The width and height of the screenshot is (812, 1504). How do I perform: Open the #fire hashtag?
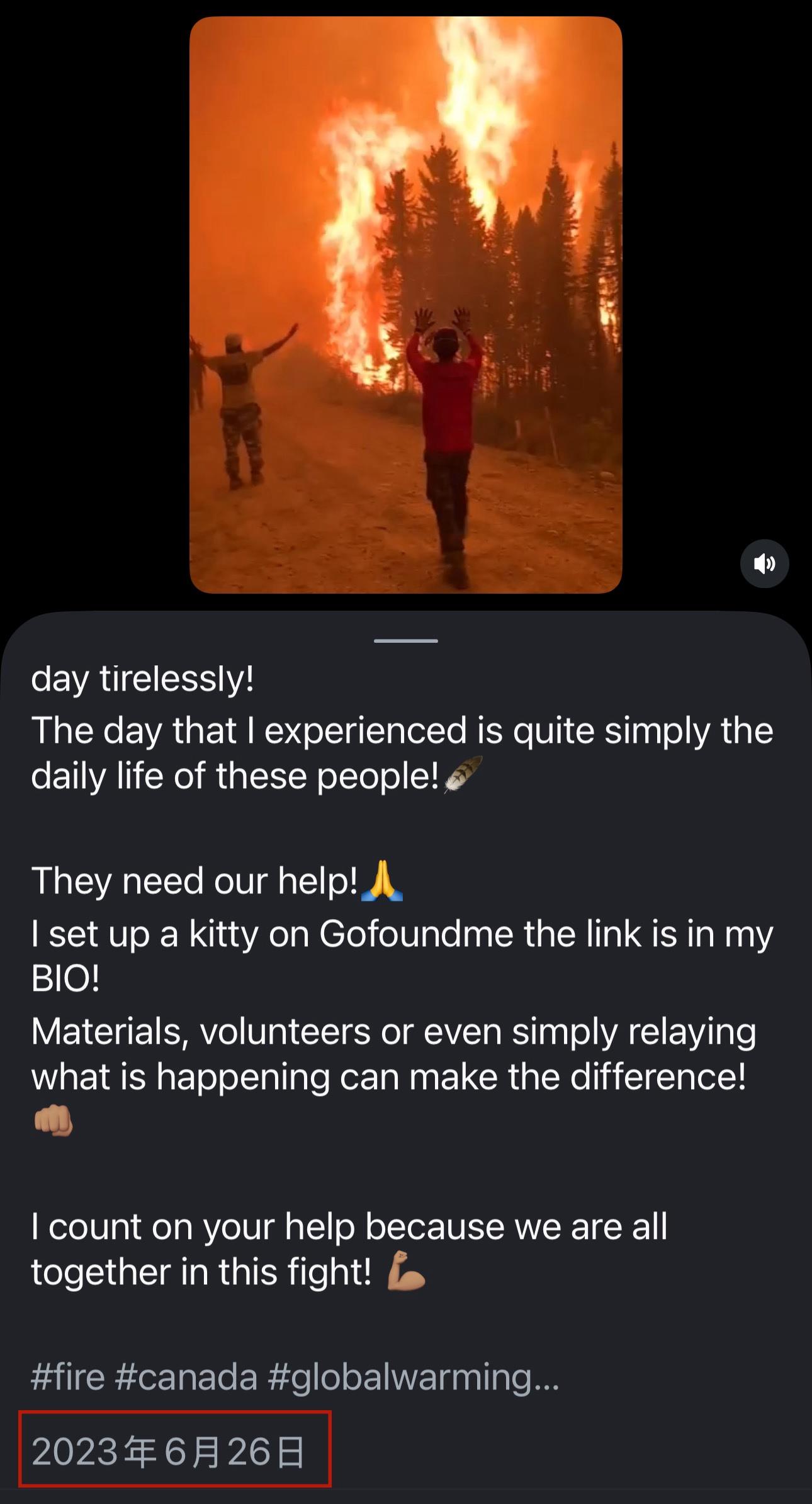67,1376
